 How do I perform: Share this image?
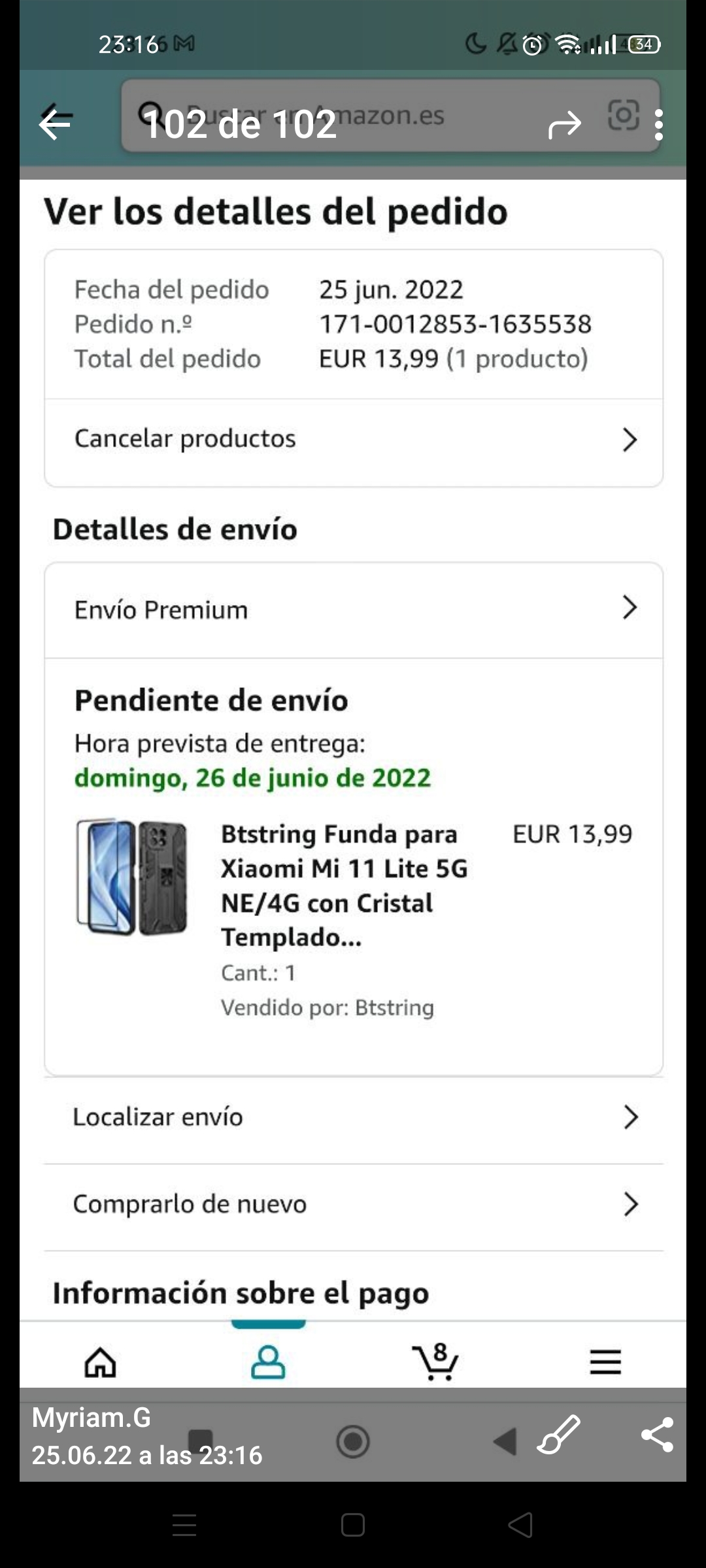pos(658,1435)
